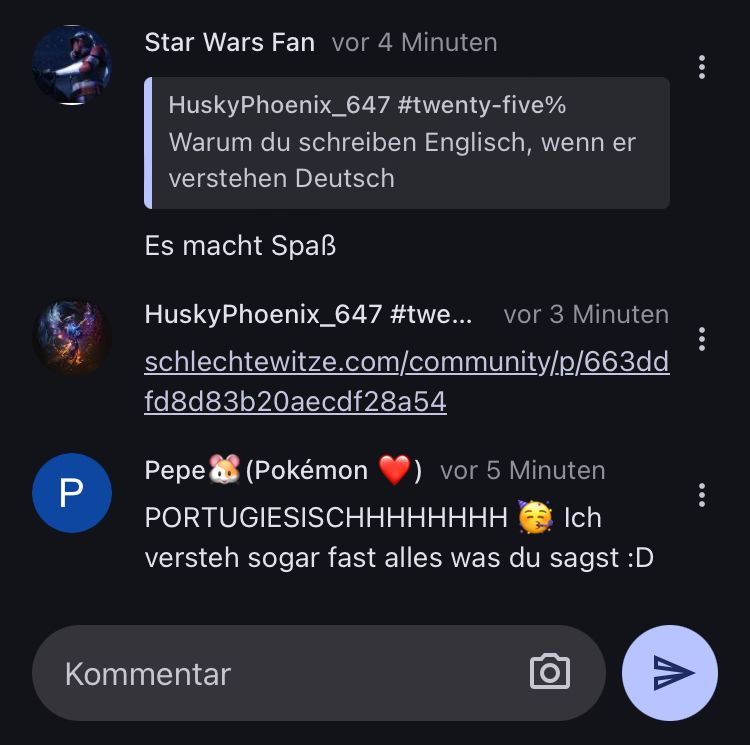Open overflow menu on HuskyPhoenix_647's link comment

[702, 339]
